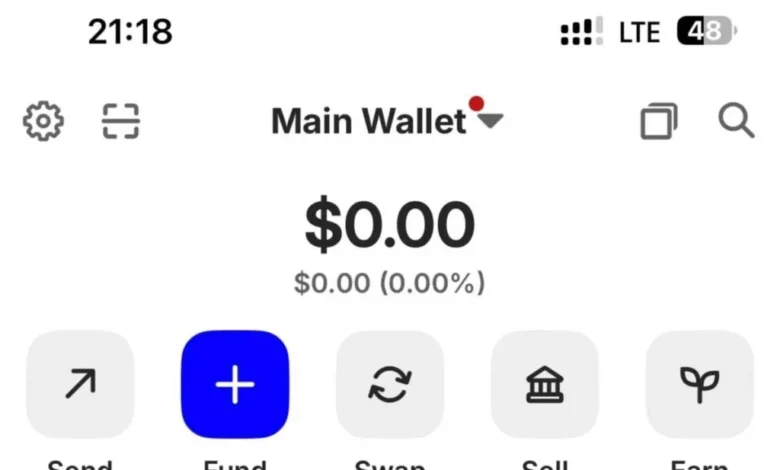Open the search magnifier
This screenshot has width=780, height=470.
pyautogui.click(x=736, y=122)
